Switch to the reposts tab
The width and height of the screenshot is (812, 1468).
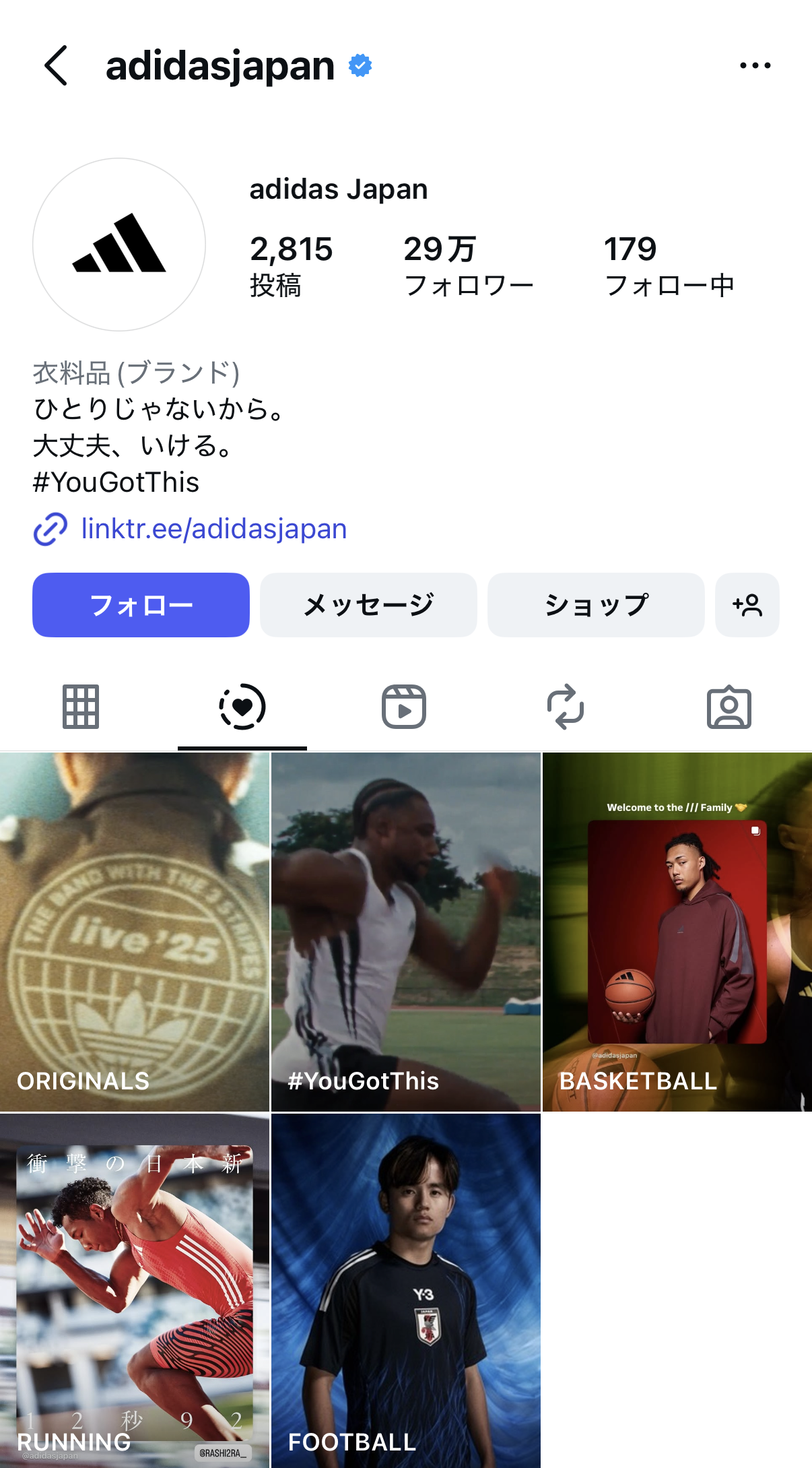click(x=566, y=707)
